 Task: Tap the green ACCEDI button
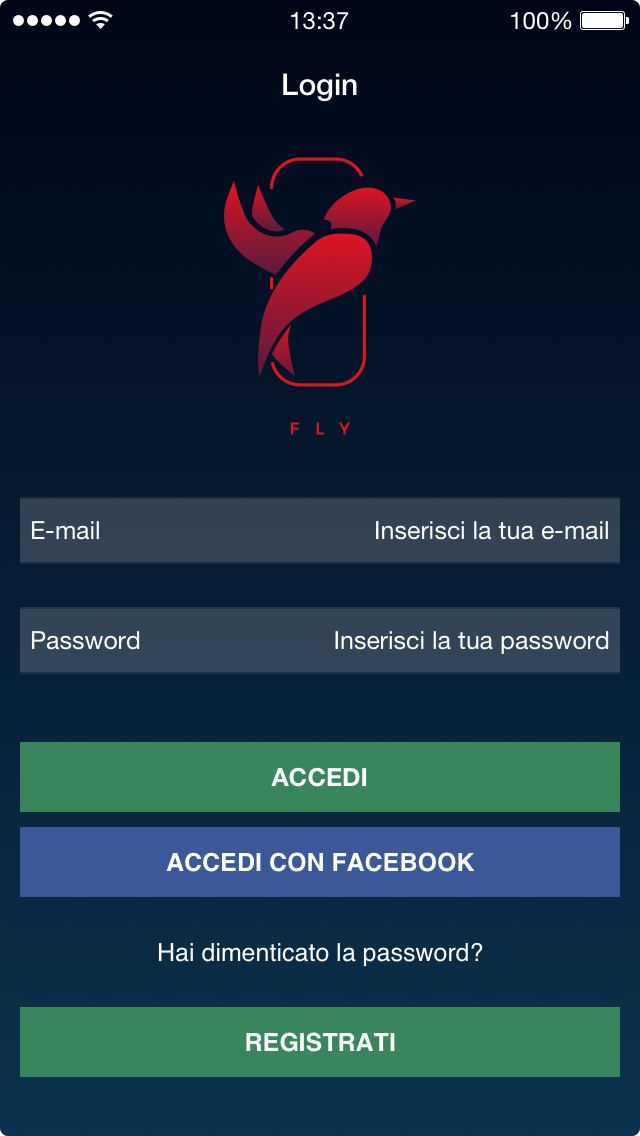pyautogui.click(x=320, y=777)
